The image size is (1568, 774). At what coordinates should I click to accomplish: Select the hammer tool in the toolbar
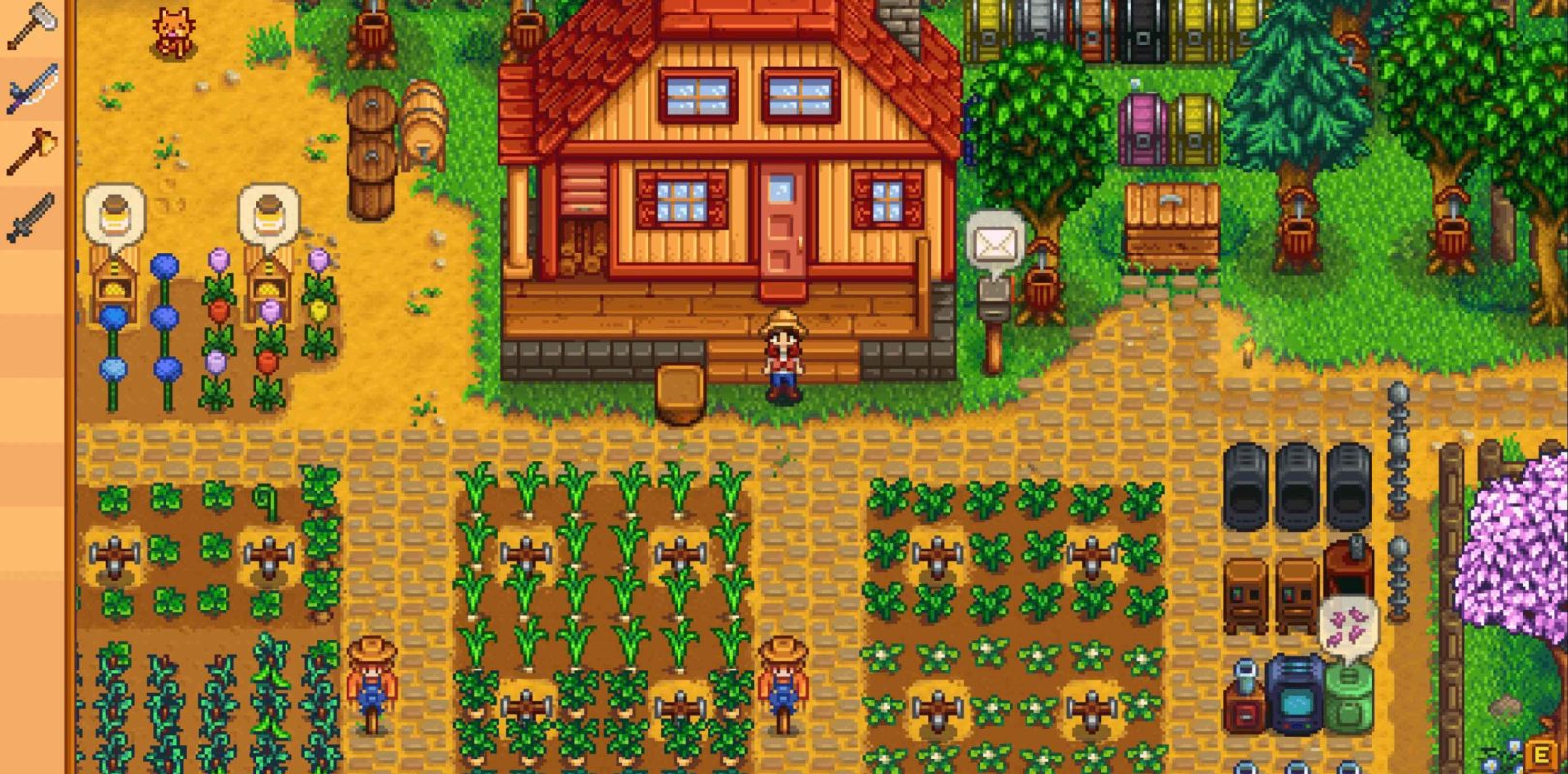(x=32, y=26)
